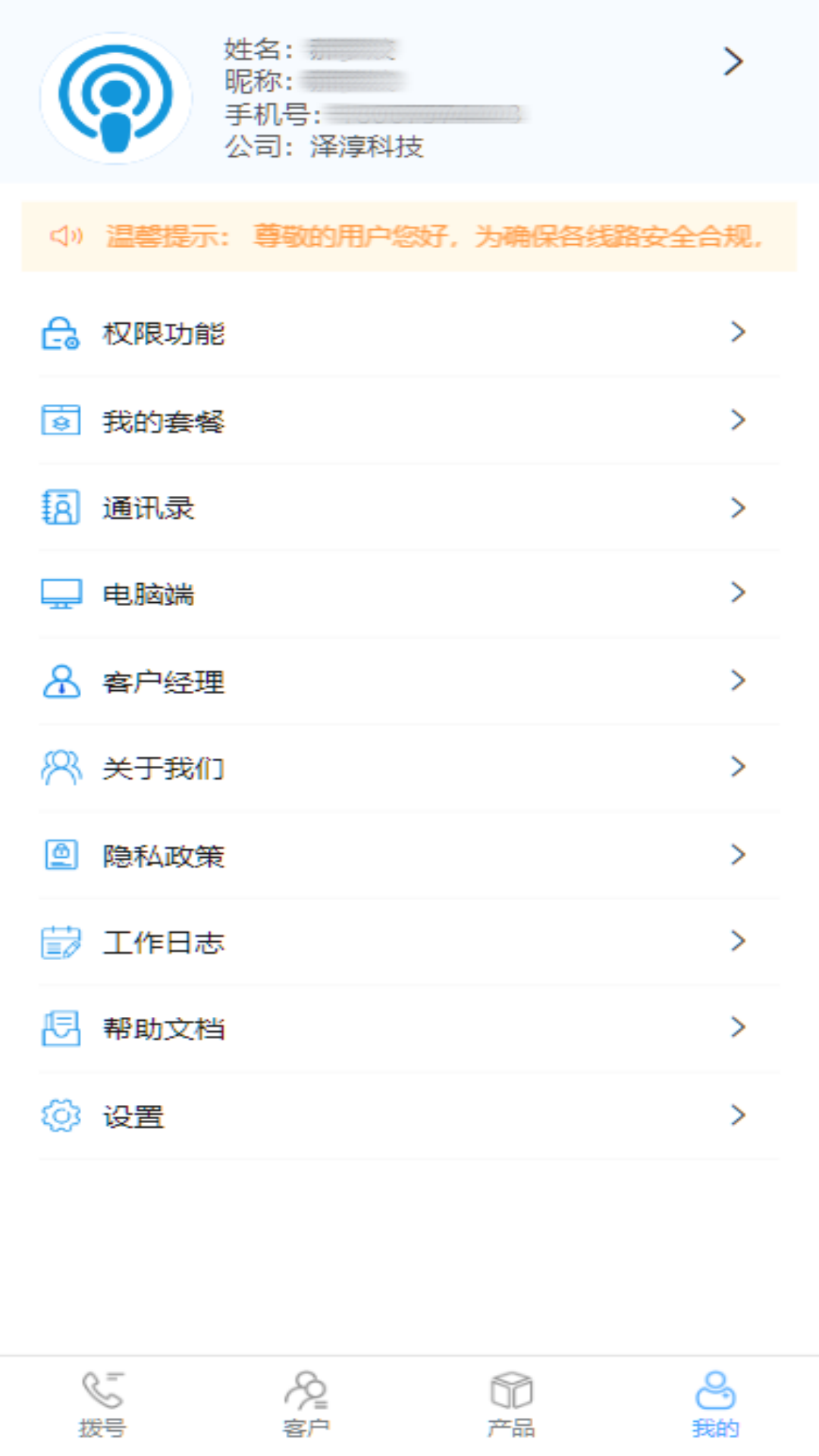View 客户经理 info
The height and width of the screenshot is (1456, 819).
point(409,682)
